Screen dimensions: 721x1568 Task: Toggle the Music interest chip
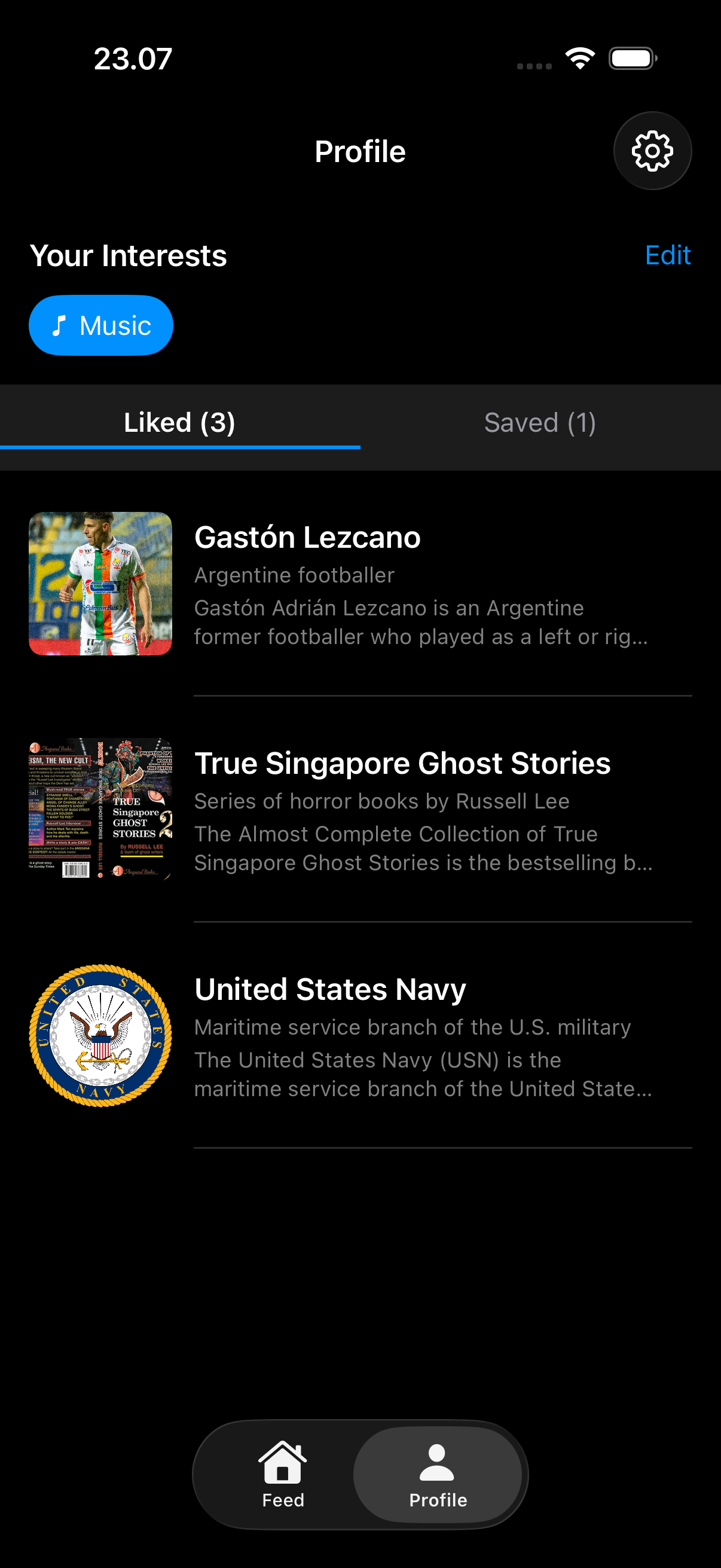click(x=101, y=325)
